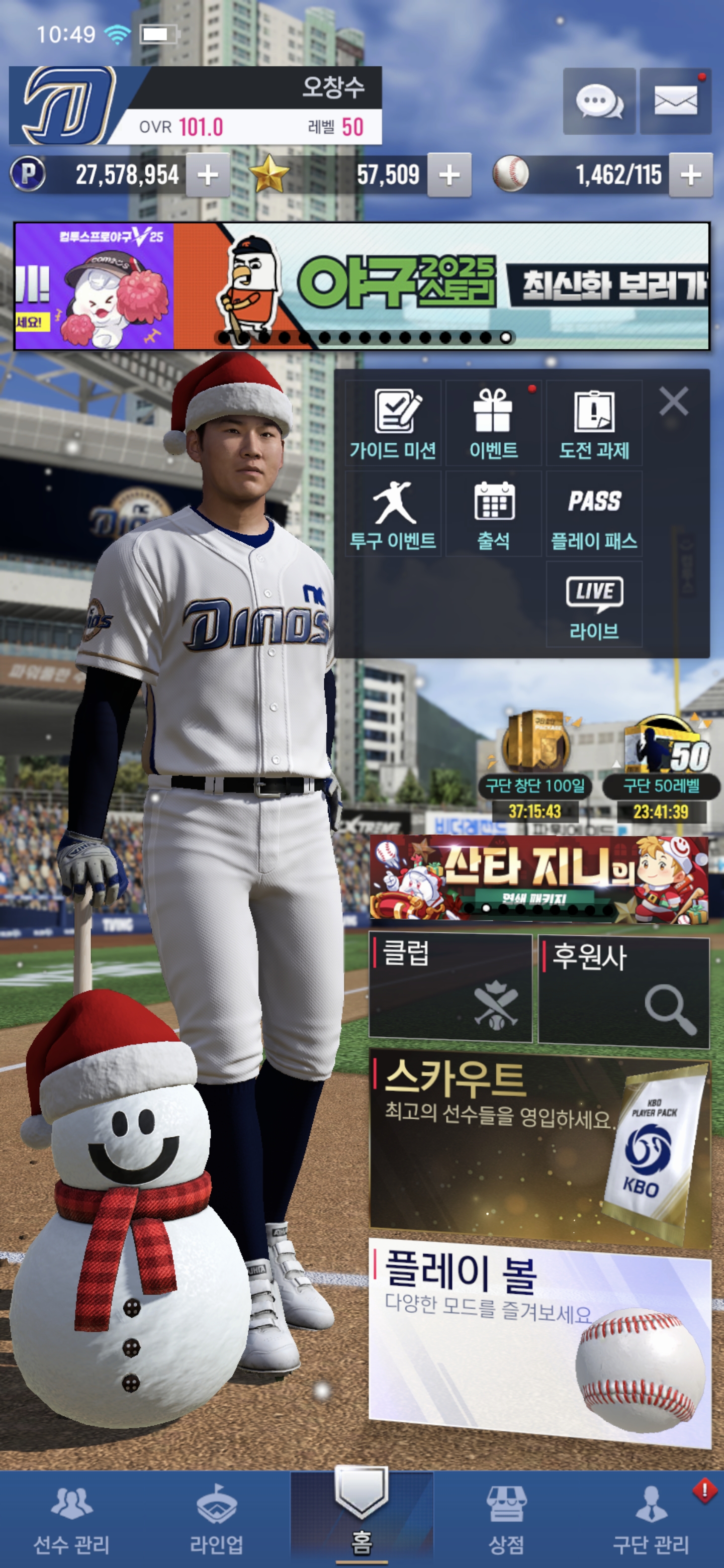
Task: Open the 클럽 card
Action: click(x=450, y=987)
